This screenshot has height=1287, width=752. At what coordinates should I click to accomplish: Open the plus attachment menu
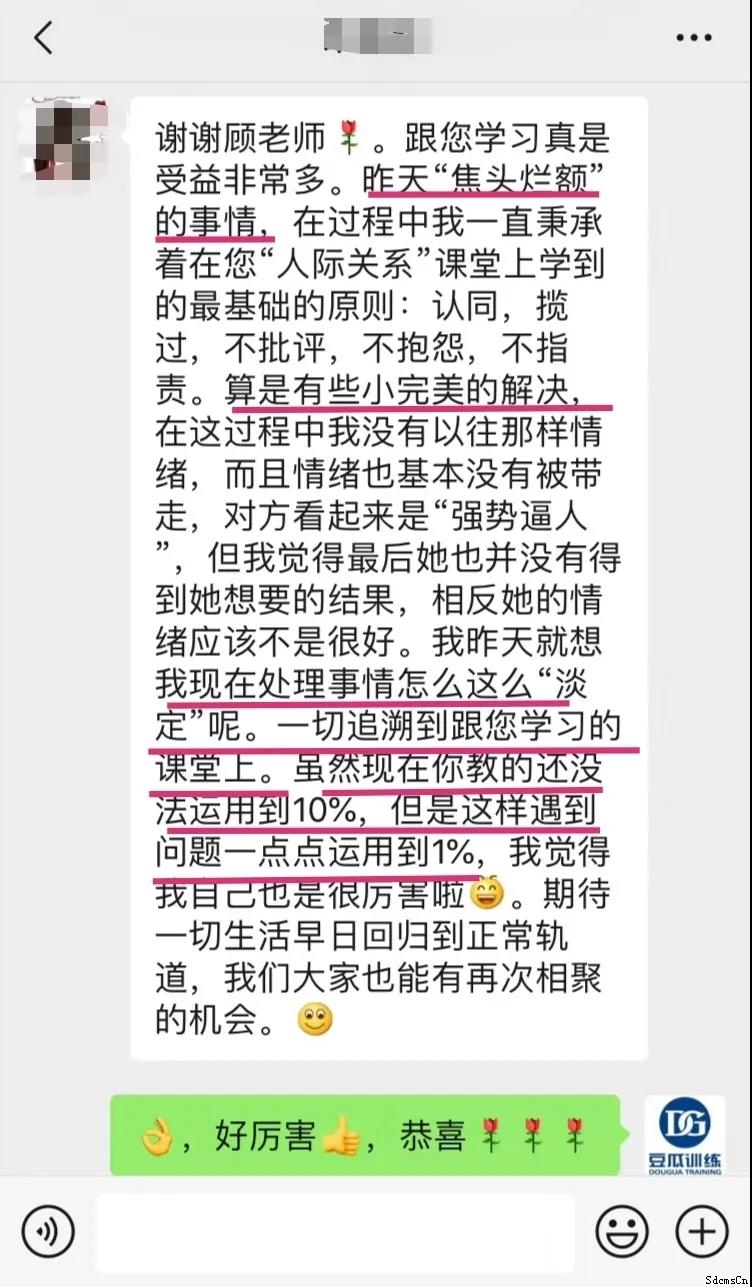coord(701,1231)
